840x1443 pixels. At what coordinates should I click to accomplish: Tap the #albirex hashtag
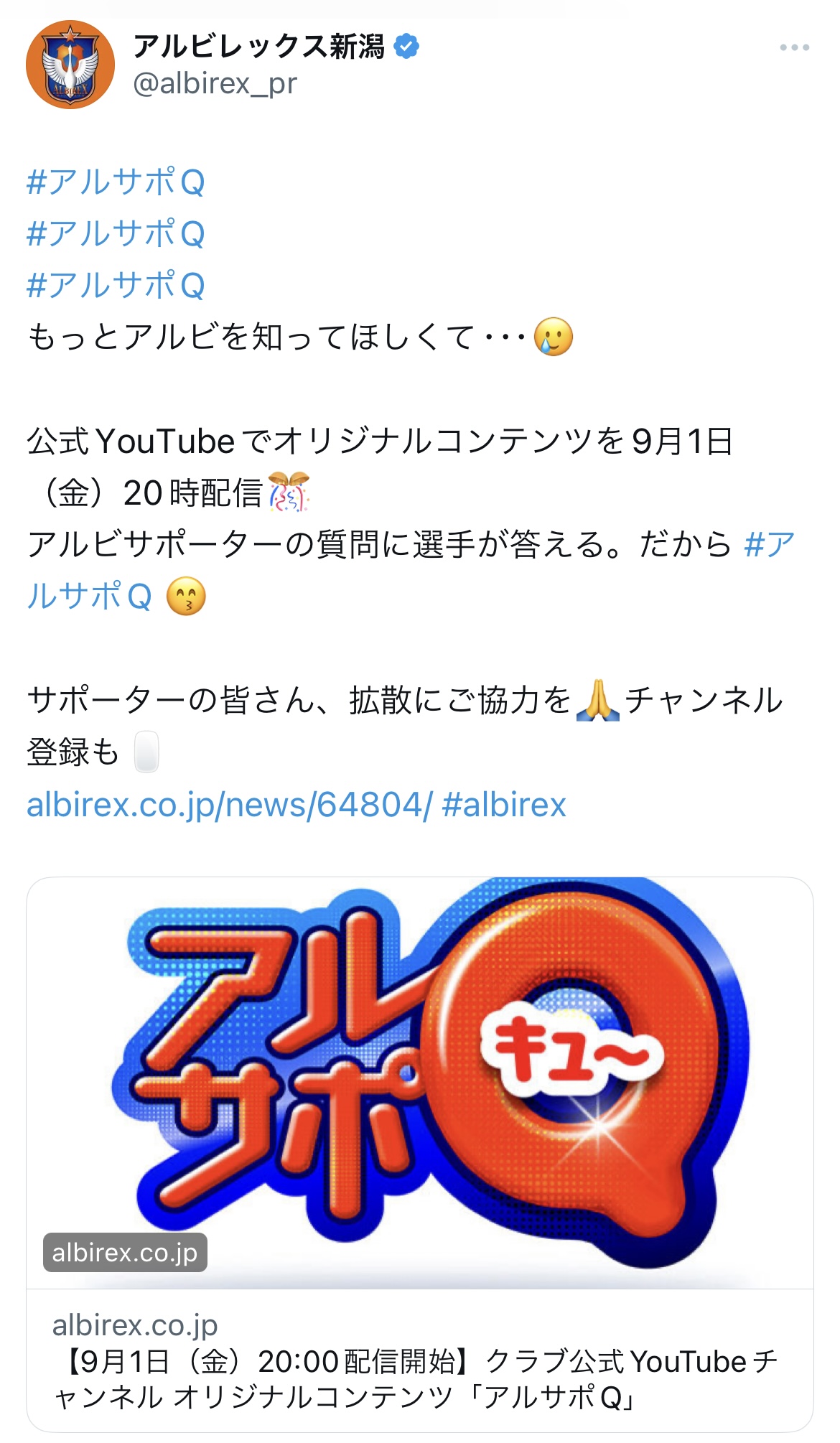504,805
